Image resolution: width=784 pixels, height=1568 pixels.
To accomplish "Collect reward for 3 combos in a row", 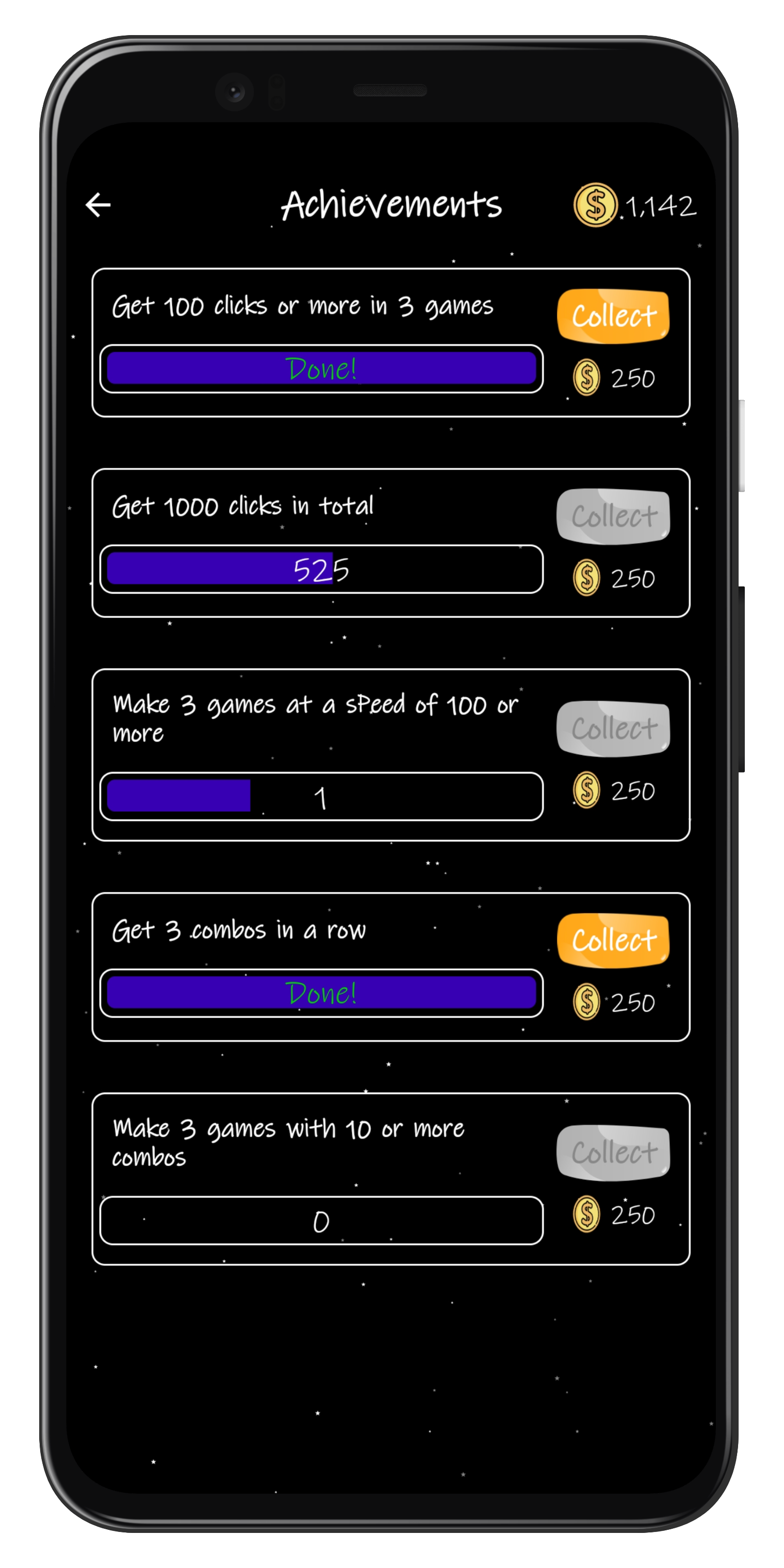I will tap(613, 940).
